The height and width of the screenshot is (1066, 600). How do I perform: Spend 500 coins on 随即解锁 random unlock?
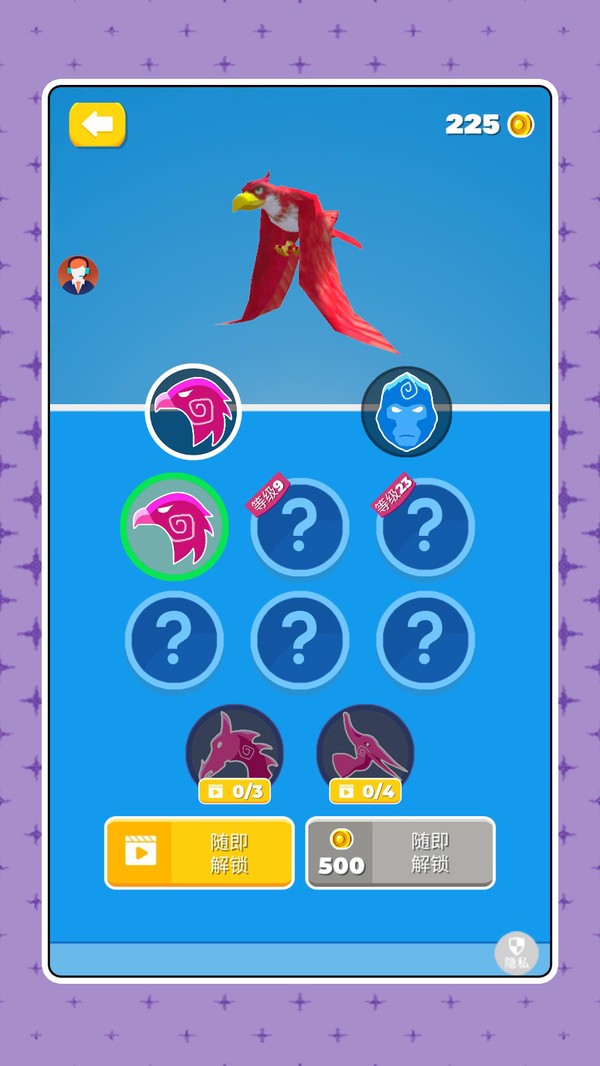click(400, 853)
